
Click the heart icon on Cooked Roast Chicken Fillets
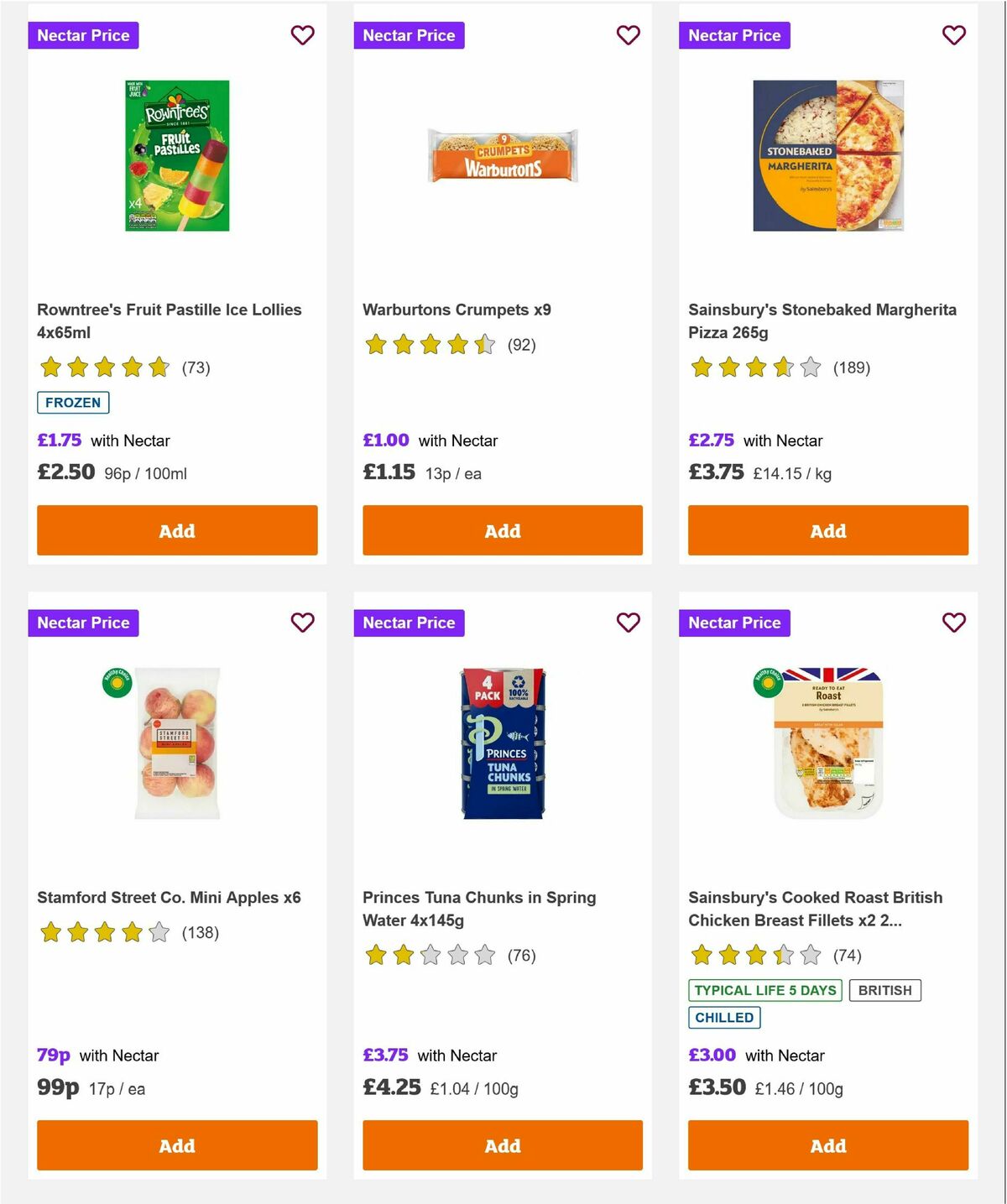point(953,623)
